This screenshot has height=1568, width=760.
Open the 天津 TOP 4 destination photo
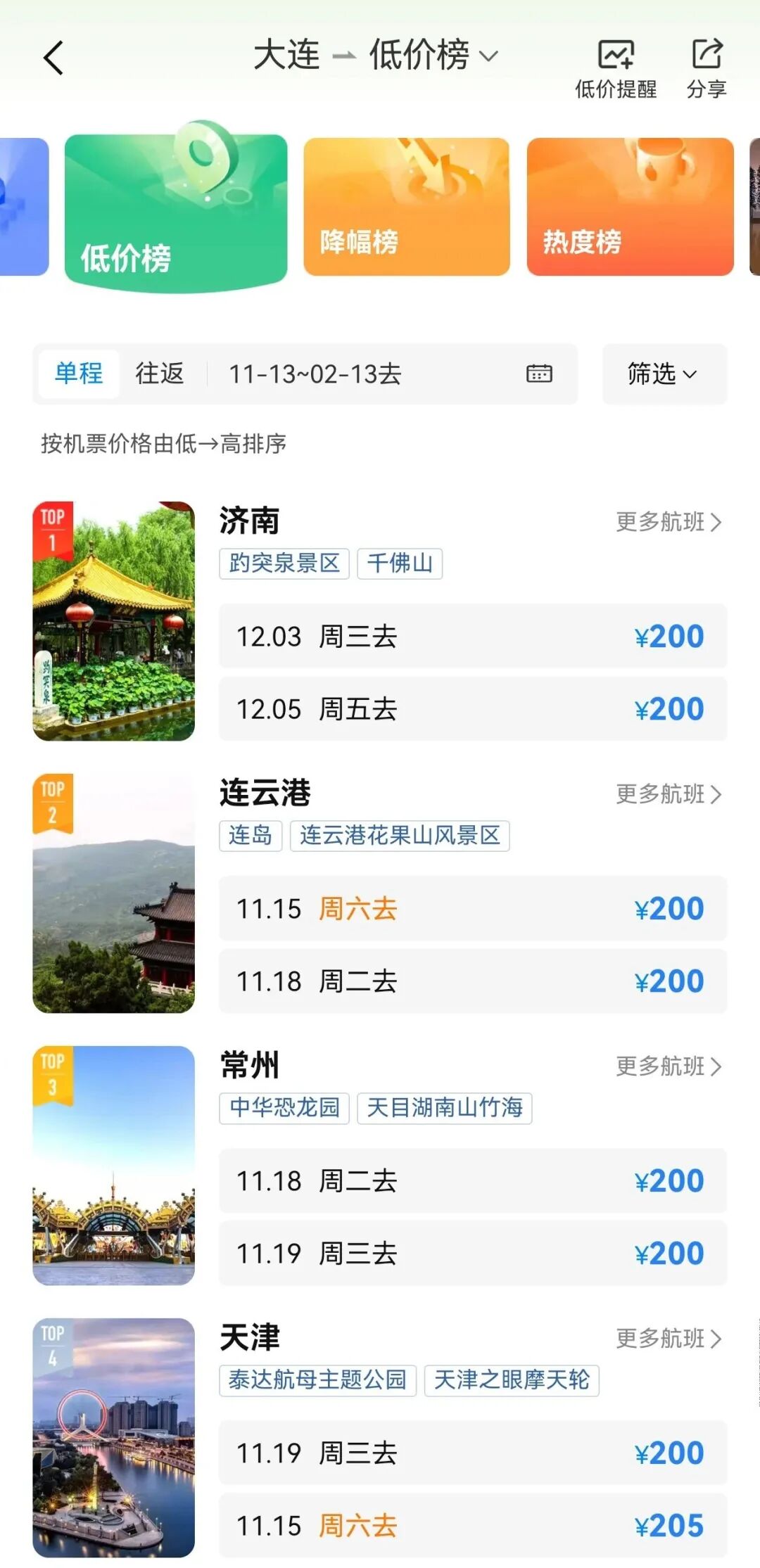114,1437
